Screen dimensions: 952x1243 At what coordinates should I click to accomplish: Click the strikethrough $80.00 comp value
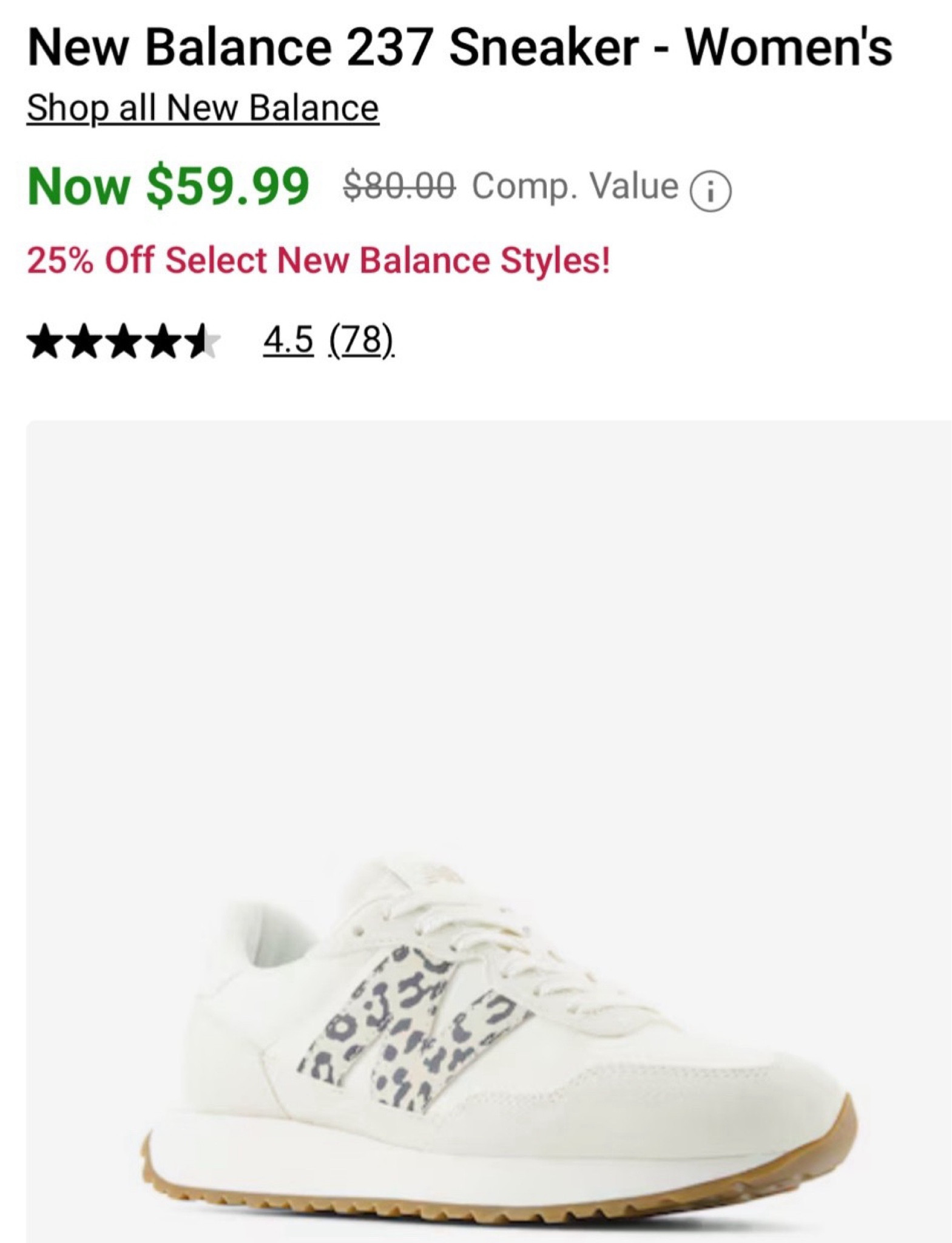(400, 189)
